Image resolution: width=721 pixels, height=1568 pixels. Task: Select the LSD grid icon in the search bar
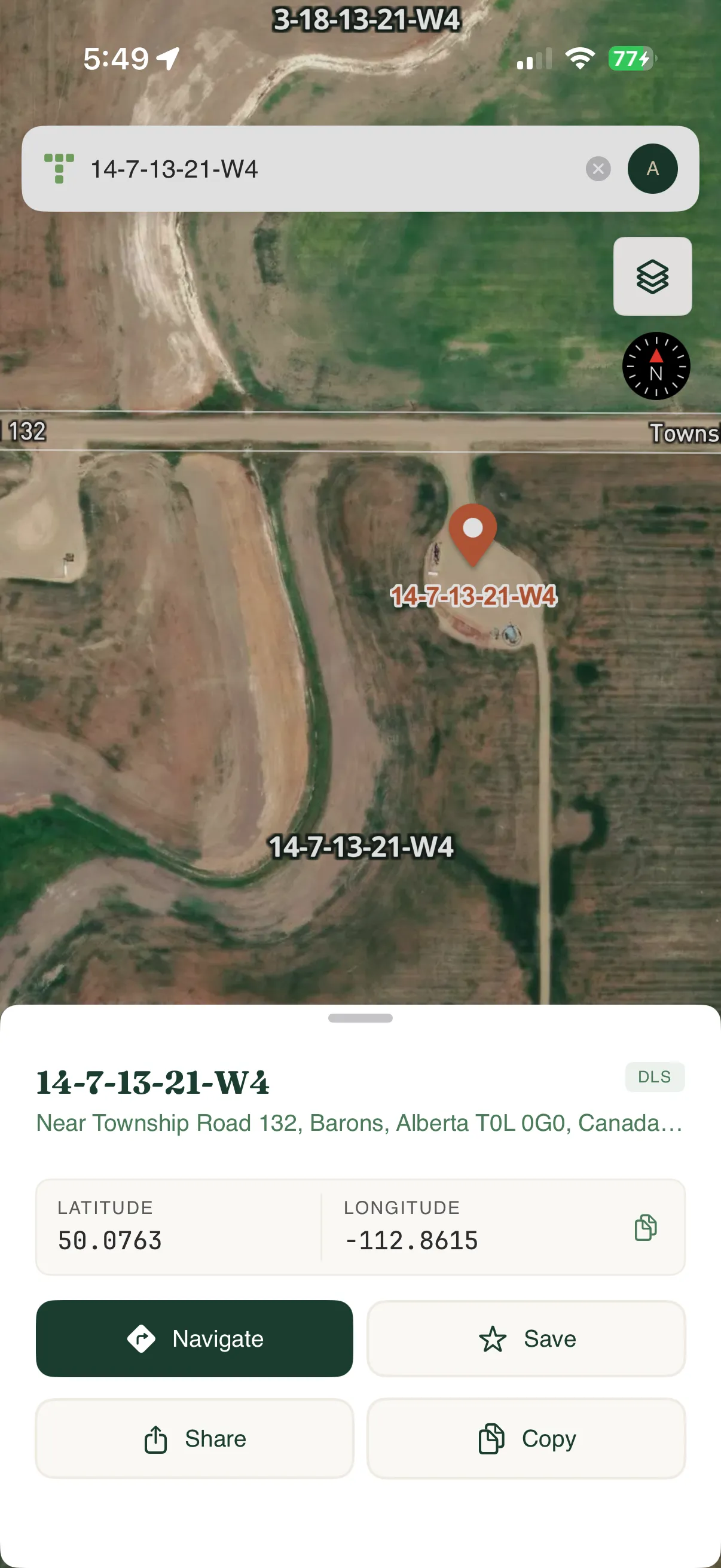(x=59, y=169)
